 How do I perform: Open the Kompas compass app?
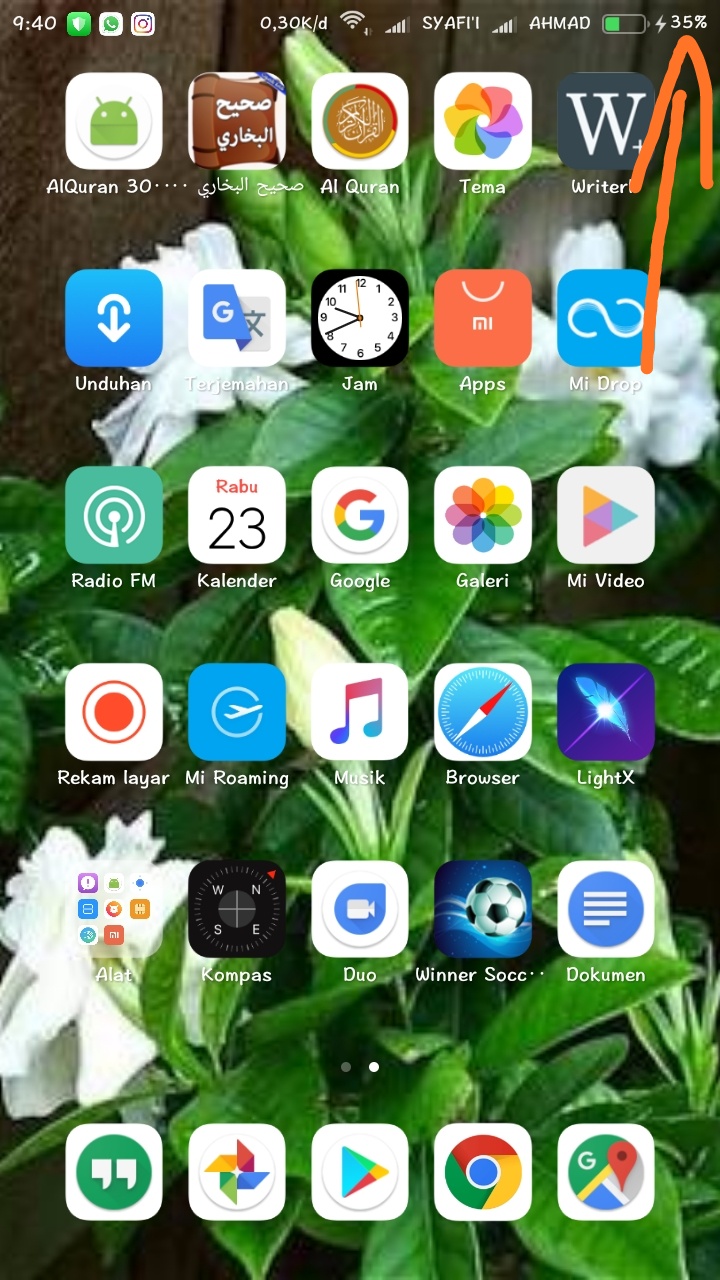(237, 908)
